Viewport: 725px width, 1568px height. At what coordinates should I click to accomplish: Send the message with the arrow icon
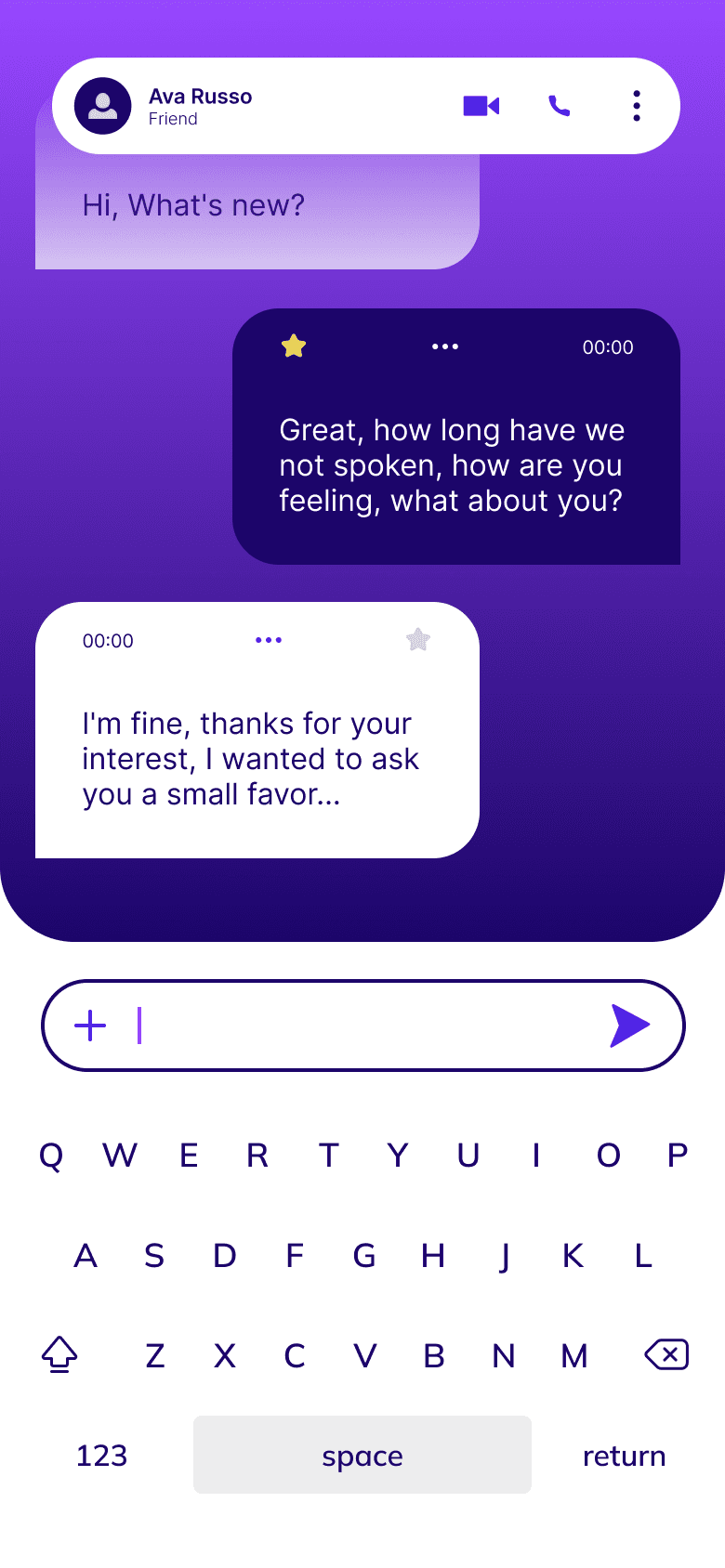point(630,1026)
